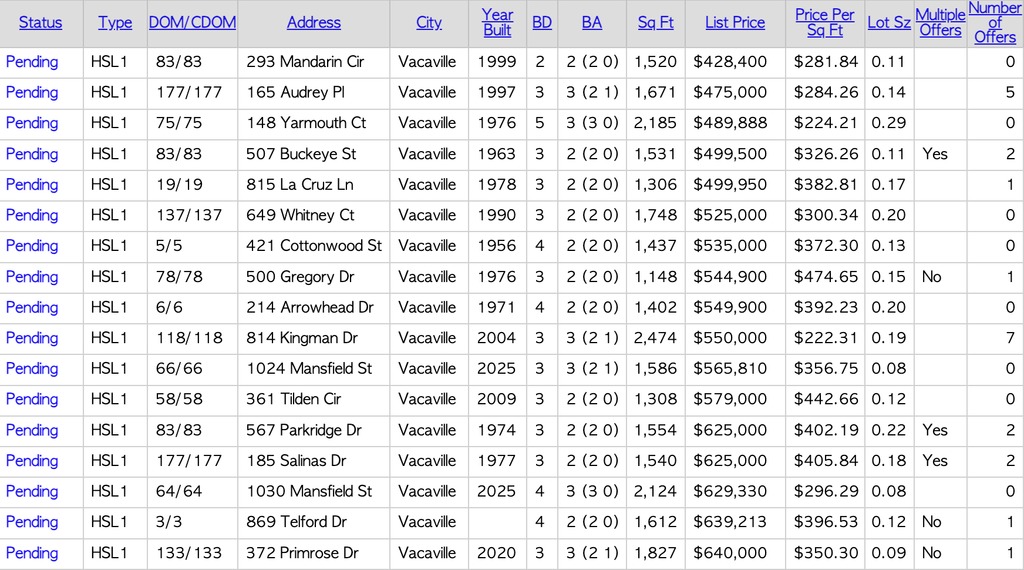Open Pending link for 567 Parkridge Dr

point(32,430)
